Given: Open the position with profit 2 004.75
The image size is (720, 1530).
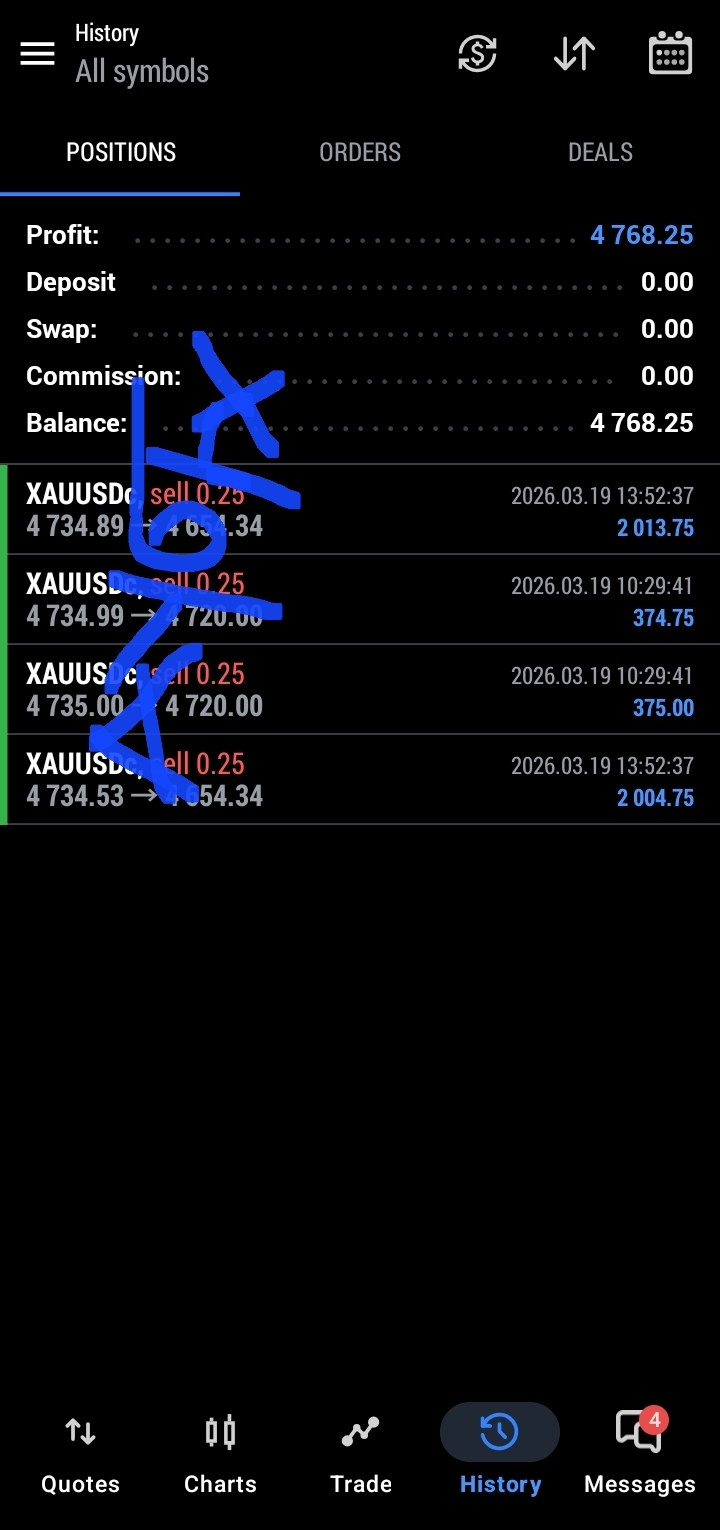Looking at the screenshot, I should pos(360,780).
